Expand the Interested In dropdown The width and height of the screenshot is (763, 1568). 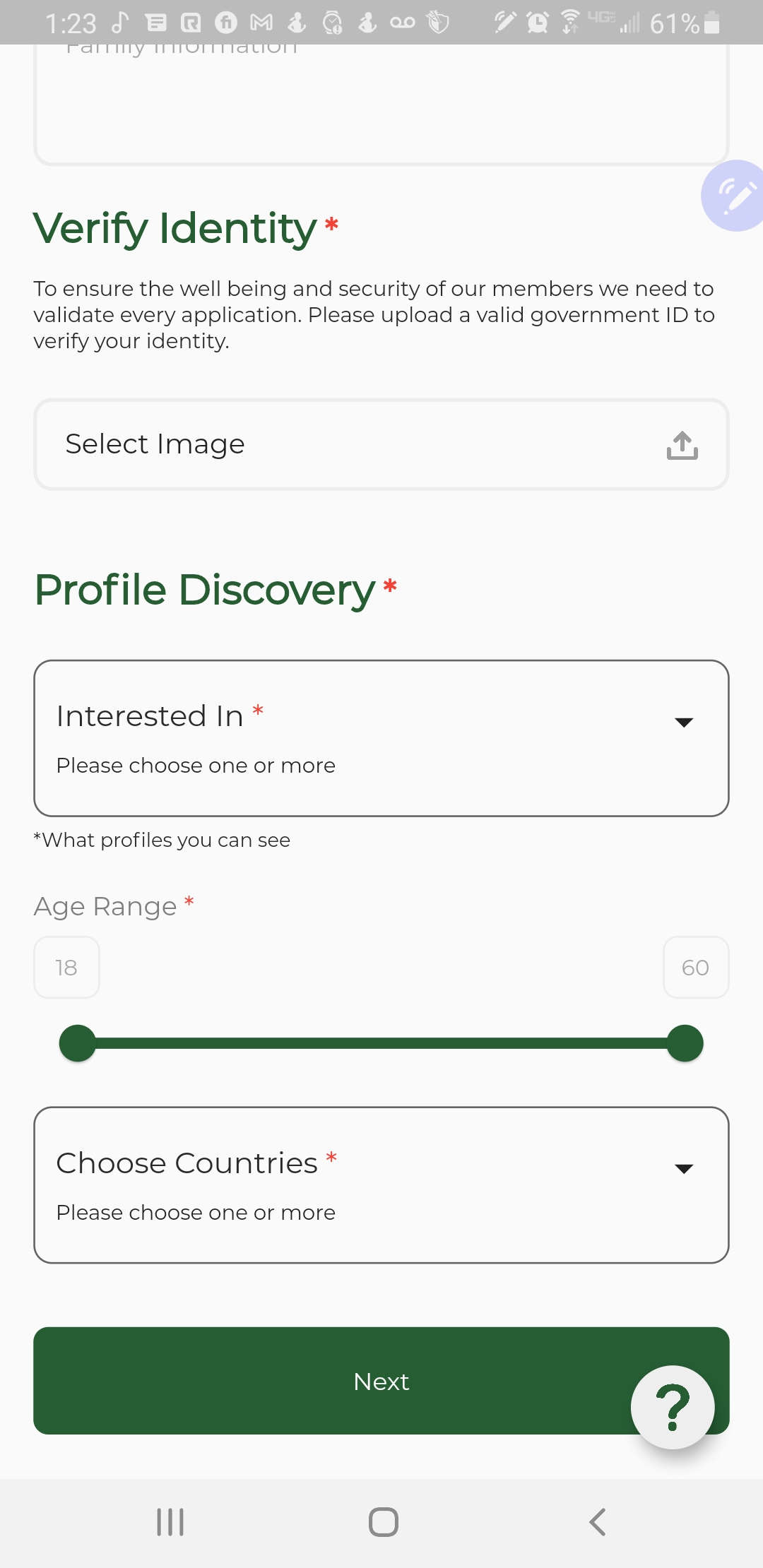click(381, 738)
